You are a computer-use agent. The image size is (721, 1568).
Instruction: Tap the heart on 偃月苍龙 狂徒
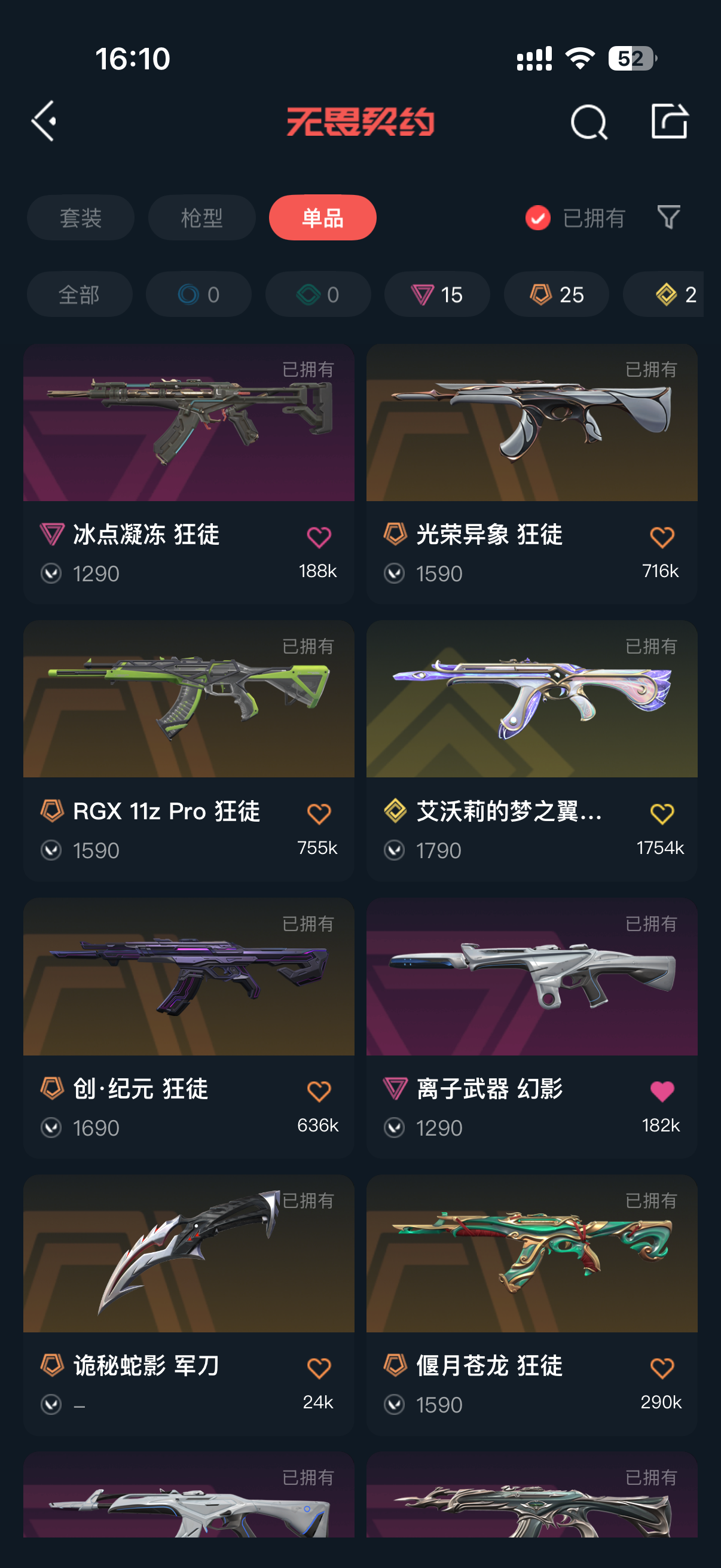pos(661,1368)
